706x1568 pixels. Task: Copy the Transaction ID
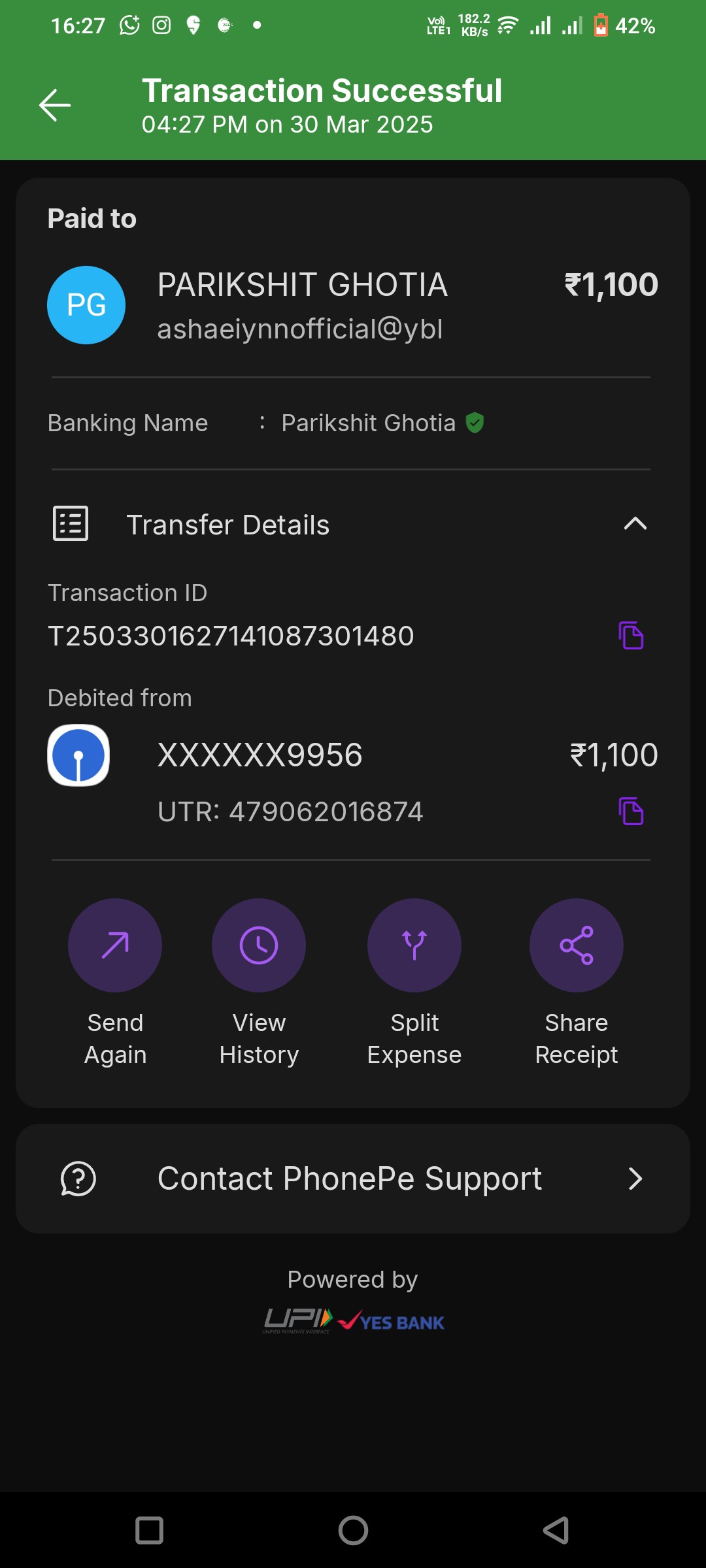631,635
